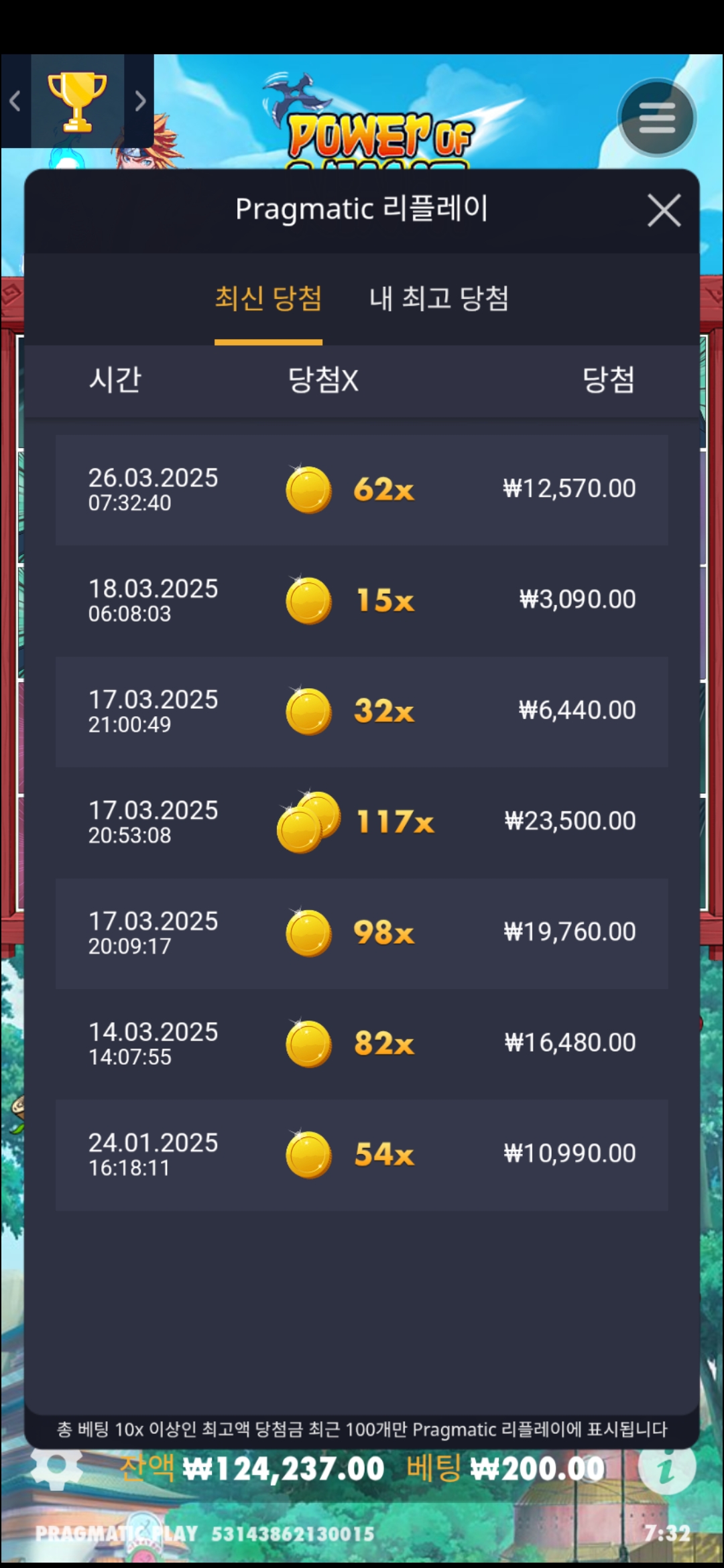The image size is (724, 1568).
Task: Open replay of 62x win ₩12,570.00
Action: coord(362,490)
